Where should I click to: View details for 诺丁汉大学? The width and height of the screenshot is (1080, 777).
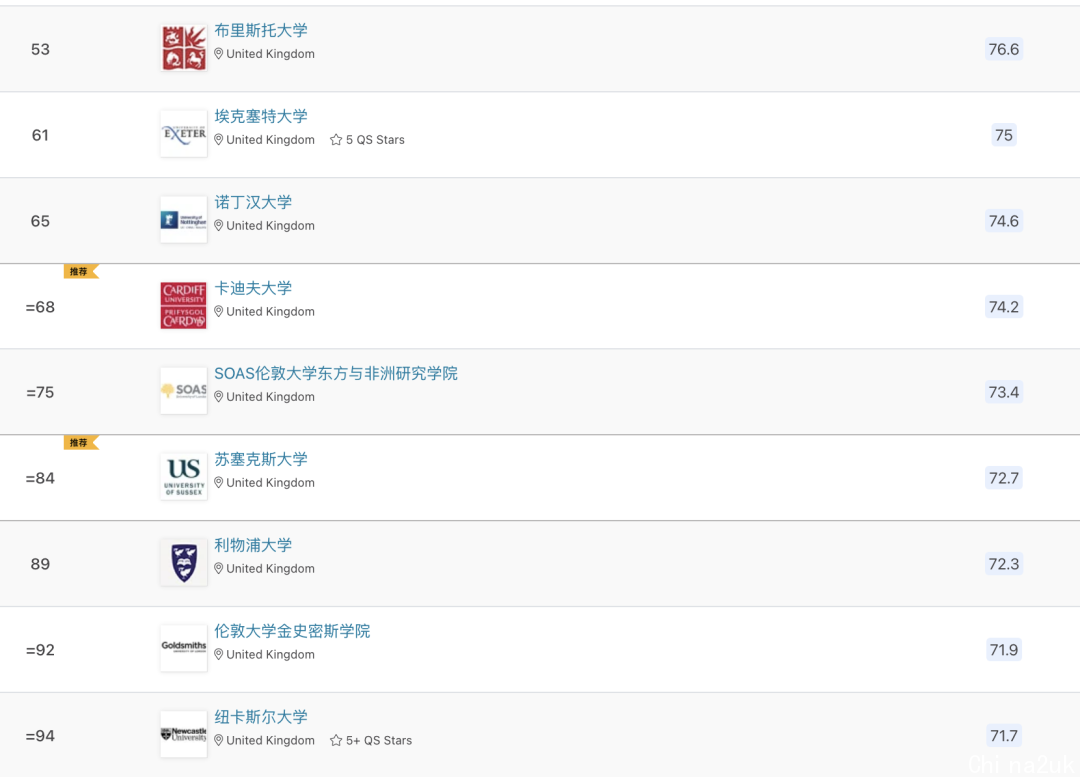(x=253, y=203)
